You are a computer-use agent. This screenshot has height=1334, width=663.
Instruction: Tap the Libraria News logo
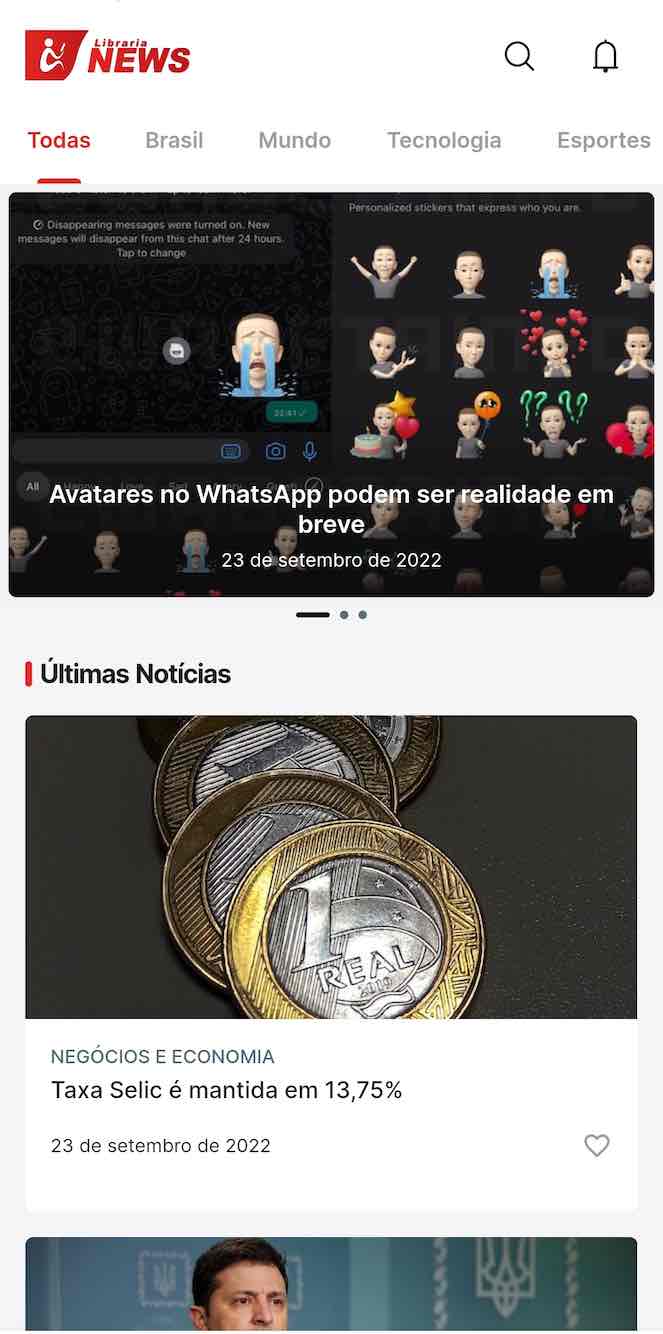click(x=108, y=56)
